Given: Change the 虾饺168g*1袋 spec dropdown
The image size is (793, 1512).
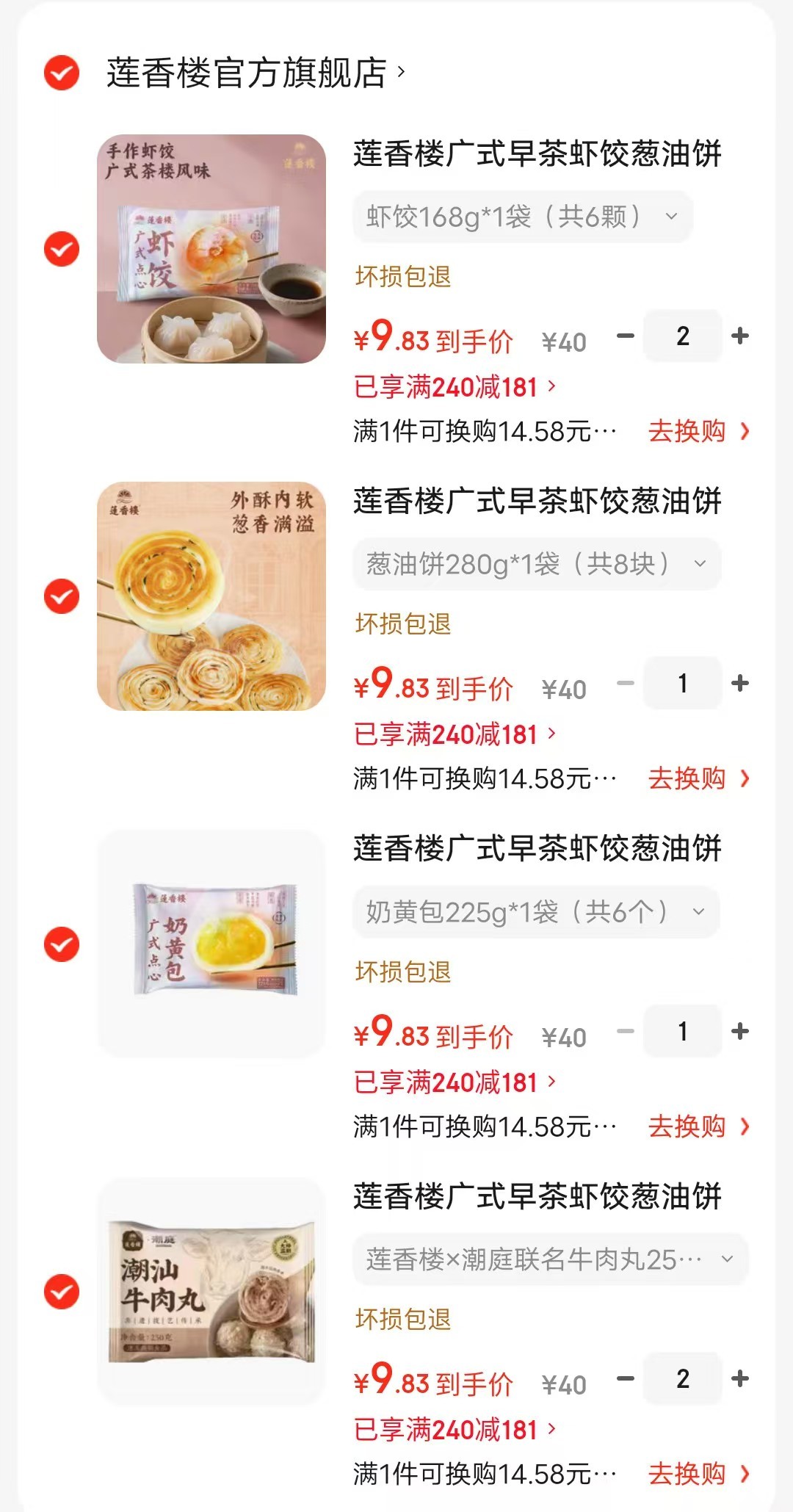Looking at the screenshot, I should tap(522, 217).
